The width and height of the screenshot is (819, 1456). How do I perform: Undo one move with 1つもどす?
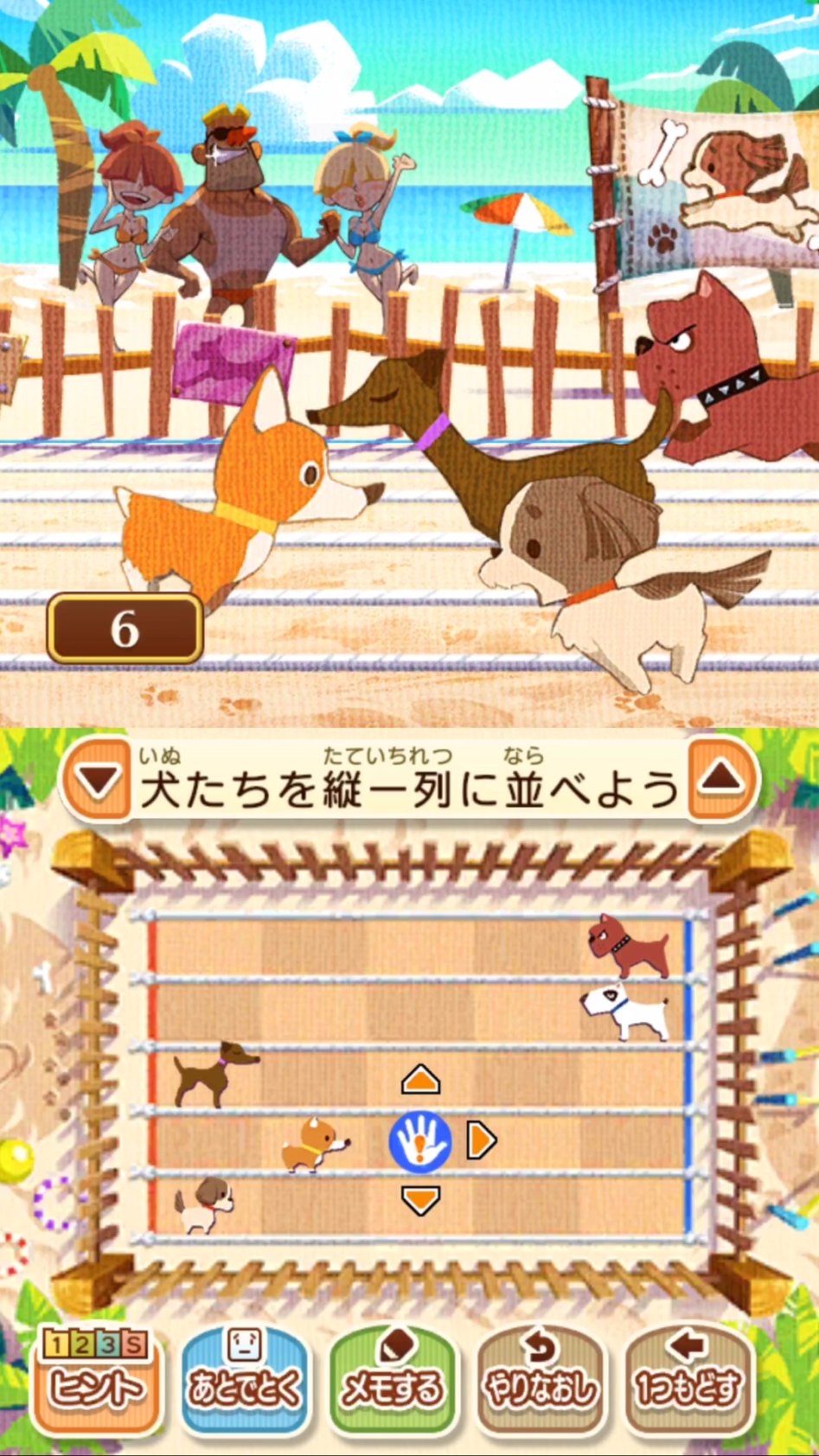[x=688, y=1381]
